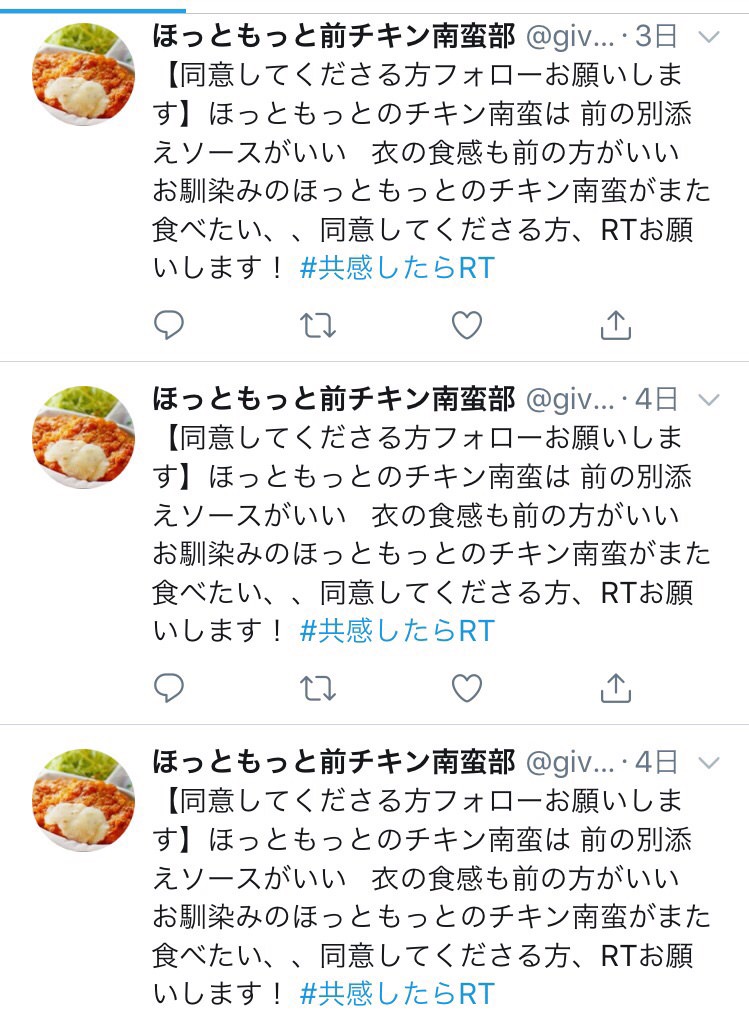Open hashtag #共感したらRT in the 3日 tweet
Viewport: 749px width, 1029px height.
tap(397, 268)
